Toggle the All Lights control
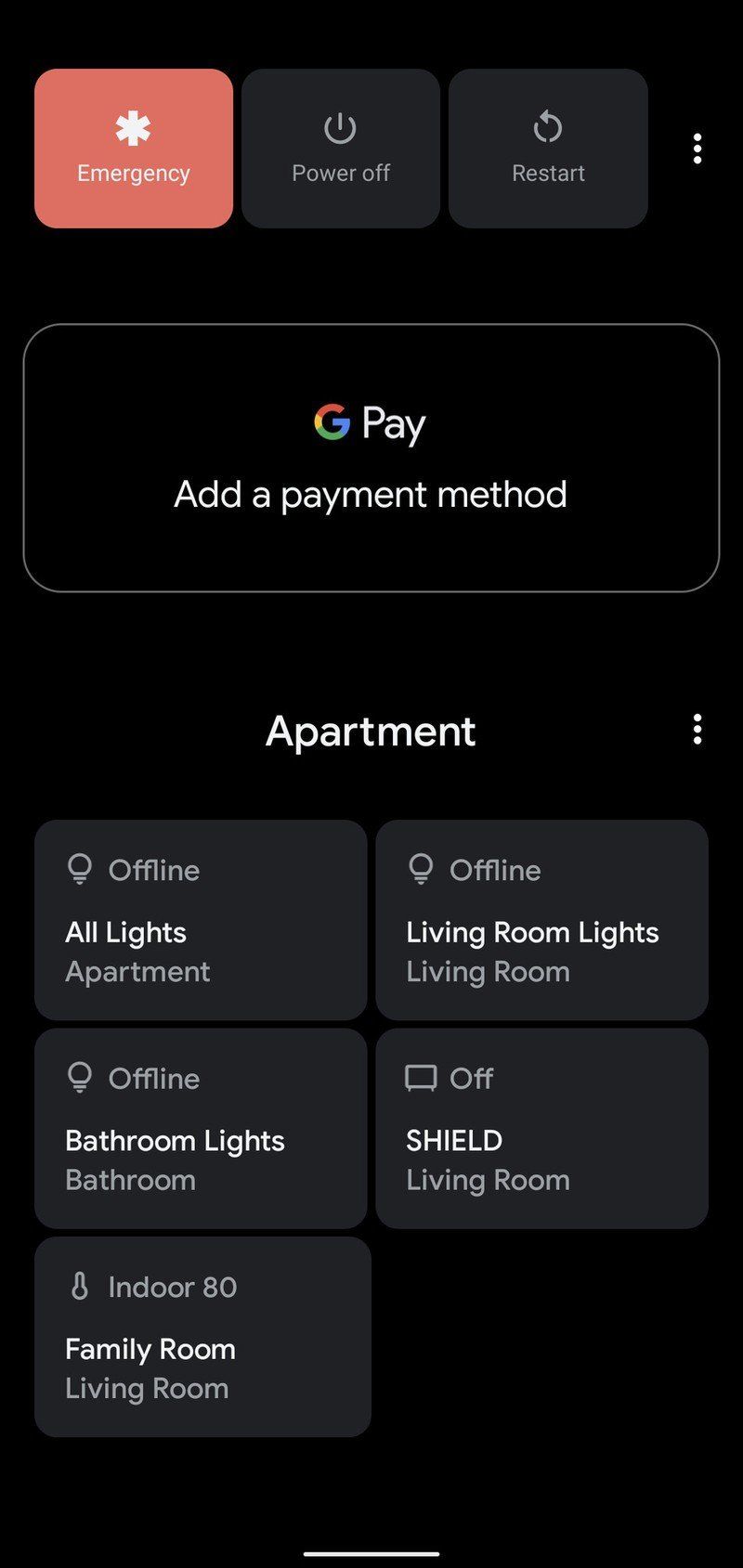743x1568 pixels. [201, 919]
